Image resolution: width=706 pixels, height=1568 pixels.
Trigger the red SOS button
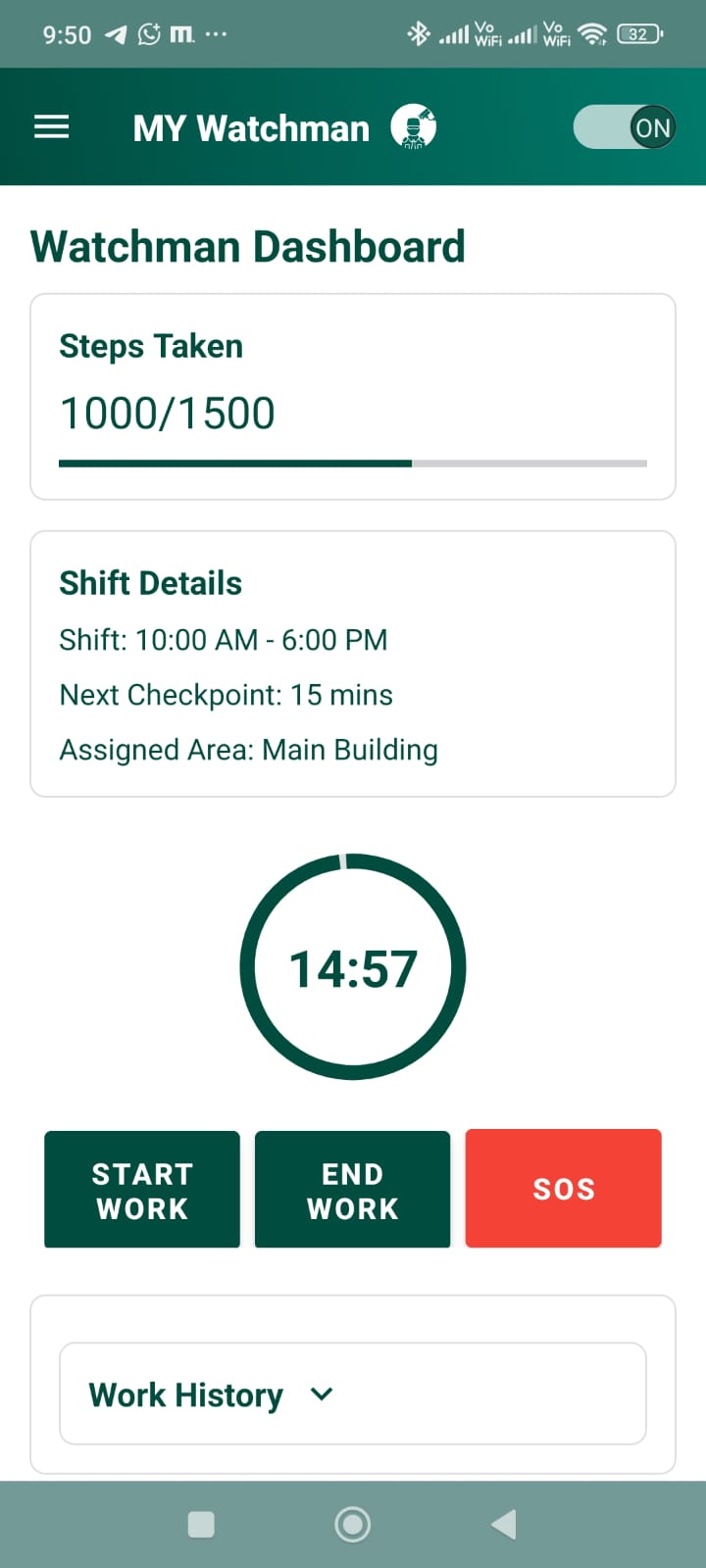point(563,1189)
